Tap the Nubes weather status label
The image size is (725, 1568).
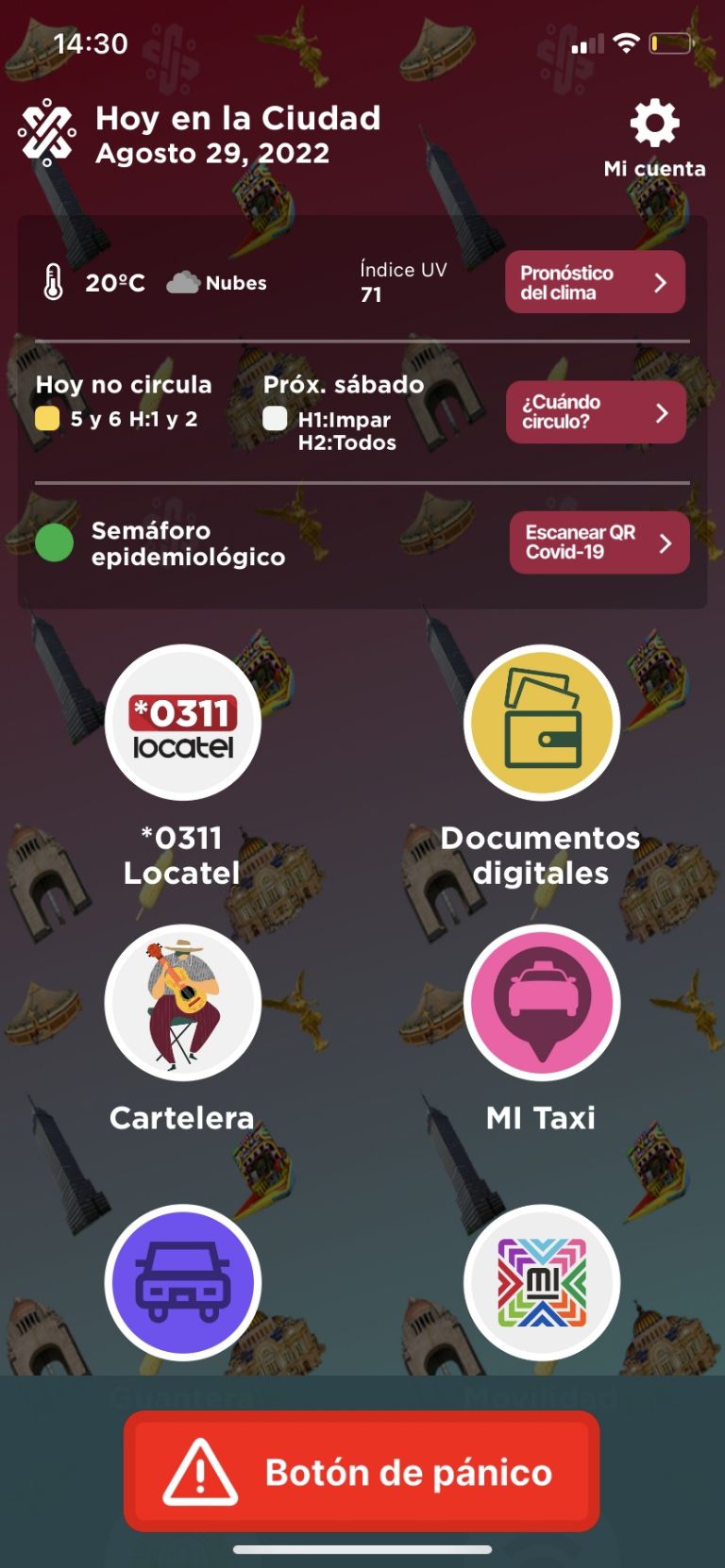coord(236,282)
